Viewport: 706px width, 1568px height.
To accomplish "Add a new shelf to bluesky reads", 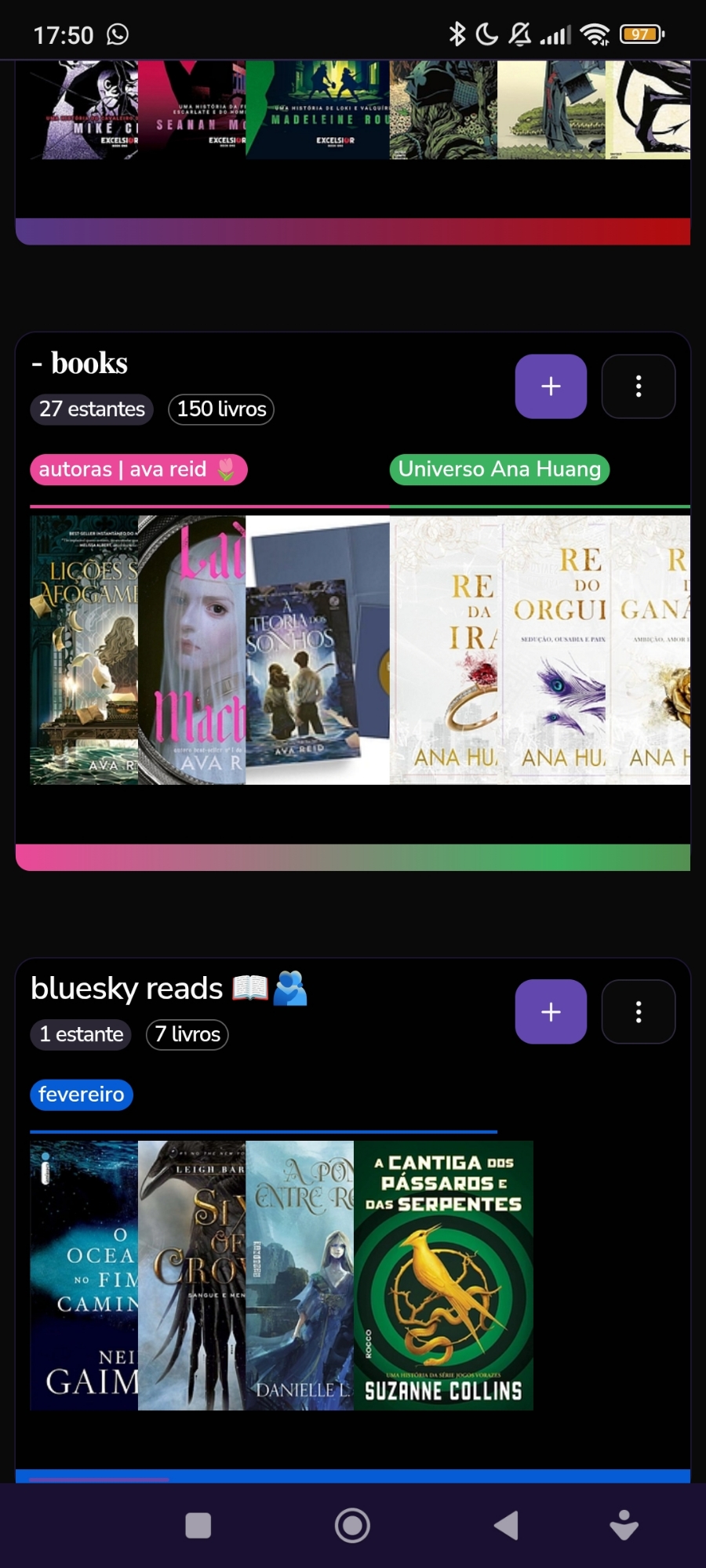I will pyautogui.click(x=551, y=1011).
